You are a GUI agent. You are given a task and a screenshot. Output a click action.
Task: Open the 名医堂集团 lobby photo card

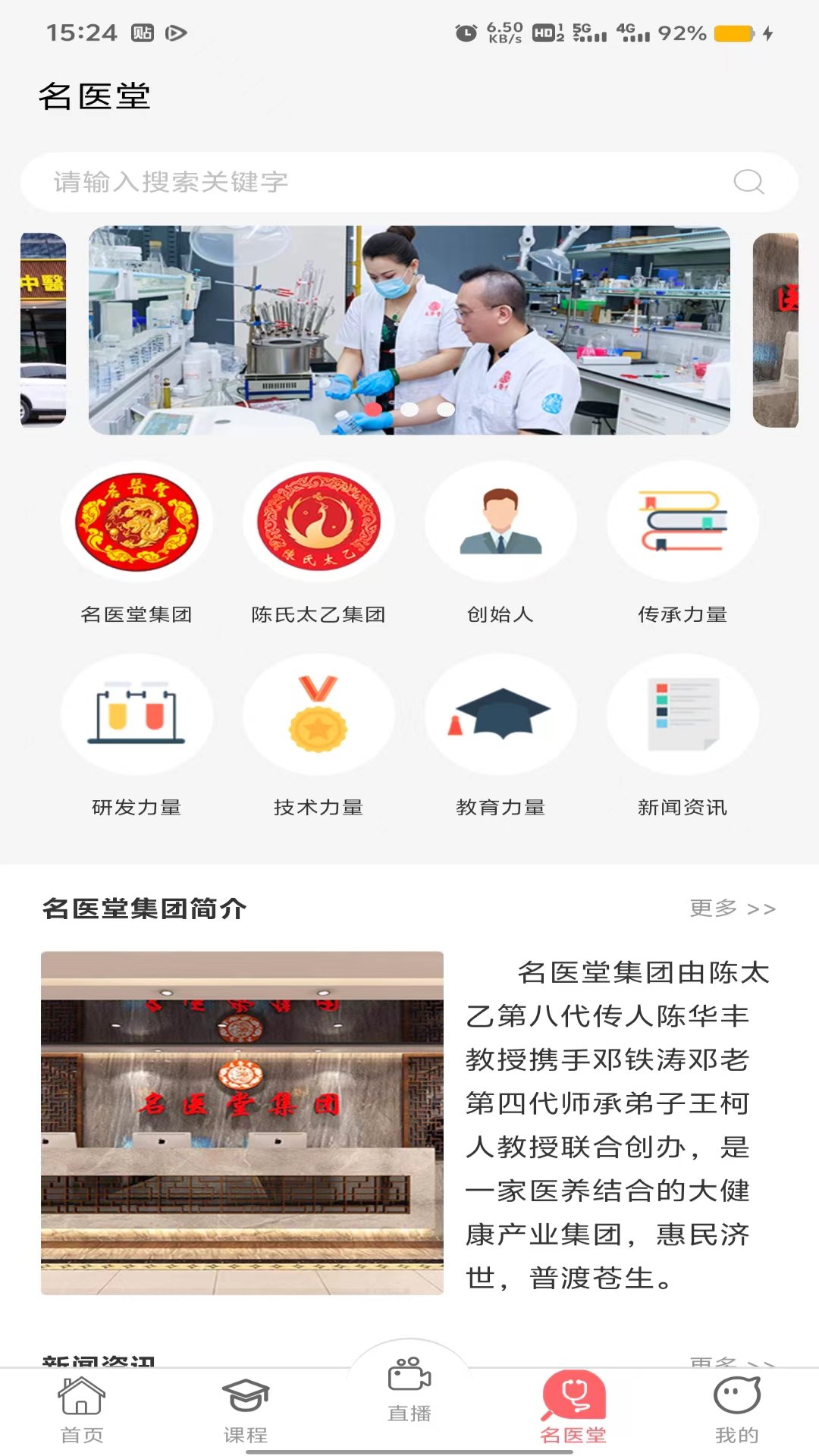[x=242, y=1122]
